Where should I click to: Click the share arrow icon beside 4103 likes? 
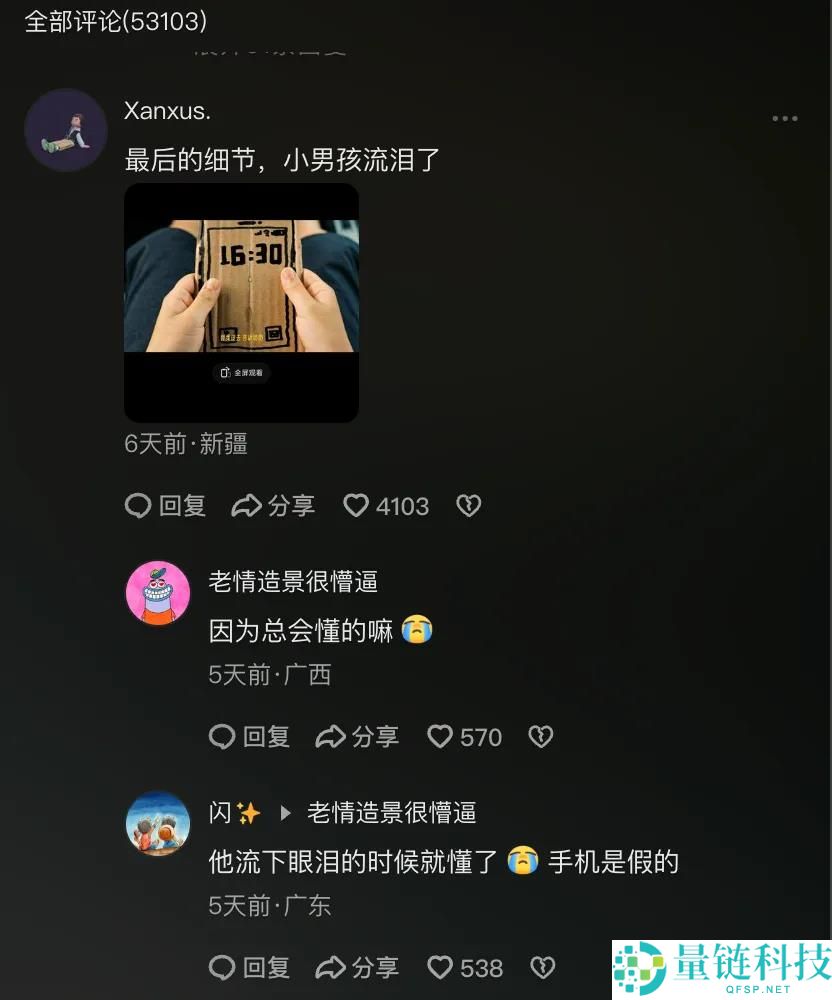click(x=246, y=506)
